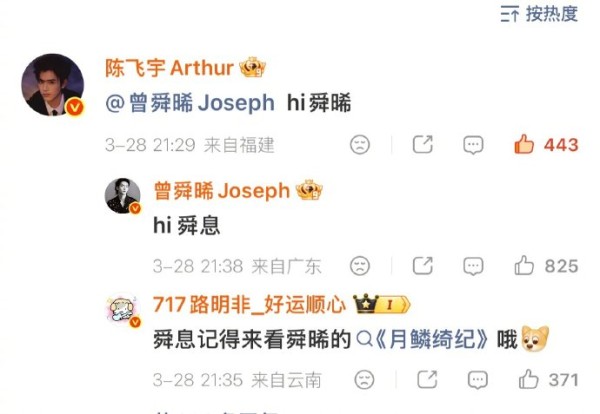
Task: View 717路明非_好运顺心 username profile
Action: tap(248, 304)
